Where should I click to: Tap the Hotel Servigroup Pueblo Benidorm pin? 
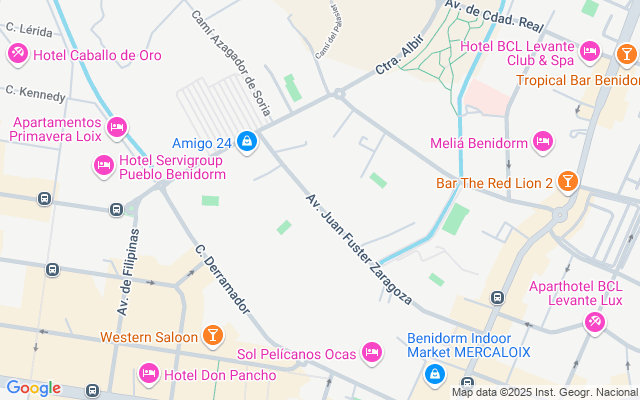point(103,165)
